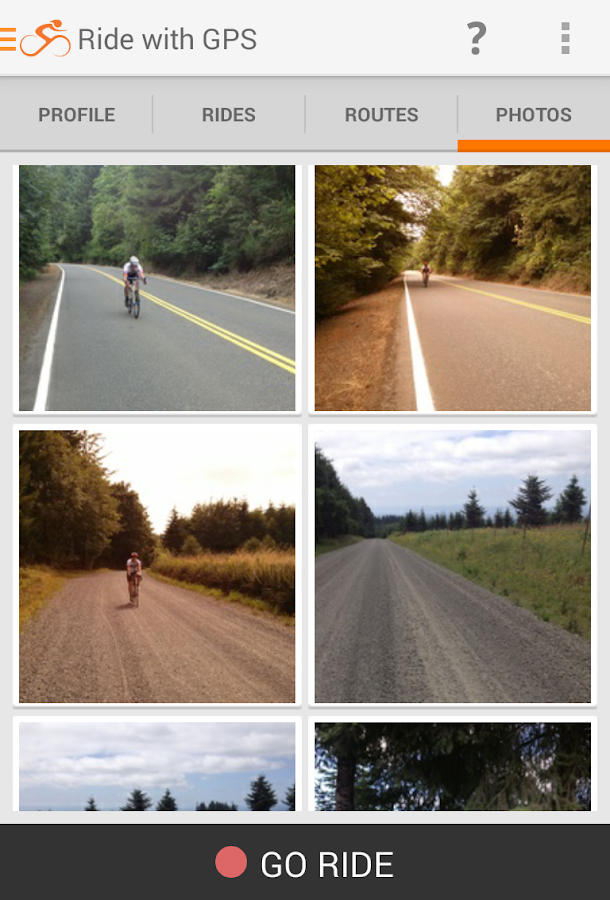Viewport: 610px width, 900px height.
Task: Open sepia photo of distant cyclist on forest road
Action: [452, 288]
